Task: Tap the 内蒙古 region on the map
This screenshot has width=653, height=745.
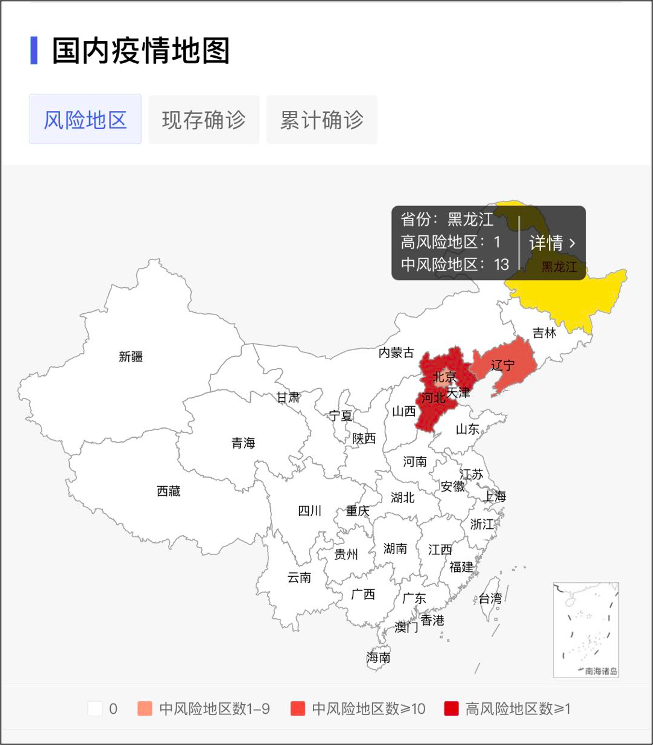Action: 396,352
